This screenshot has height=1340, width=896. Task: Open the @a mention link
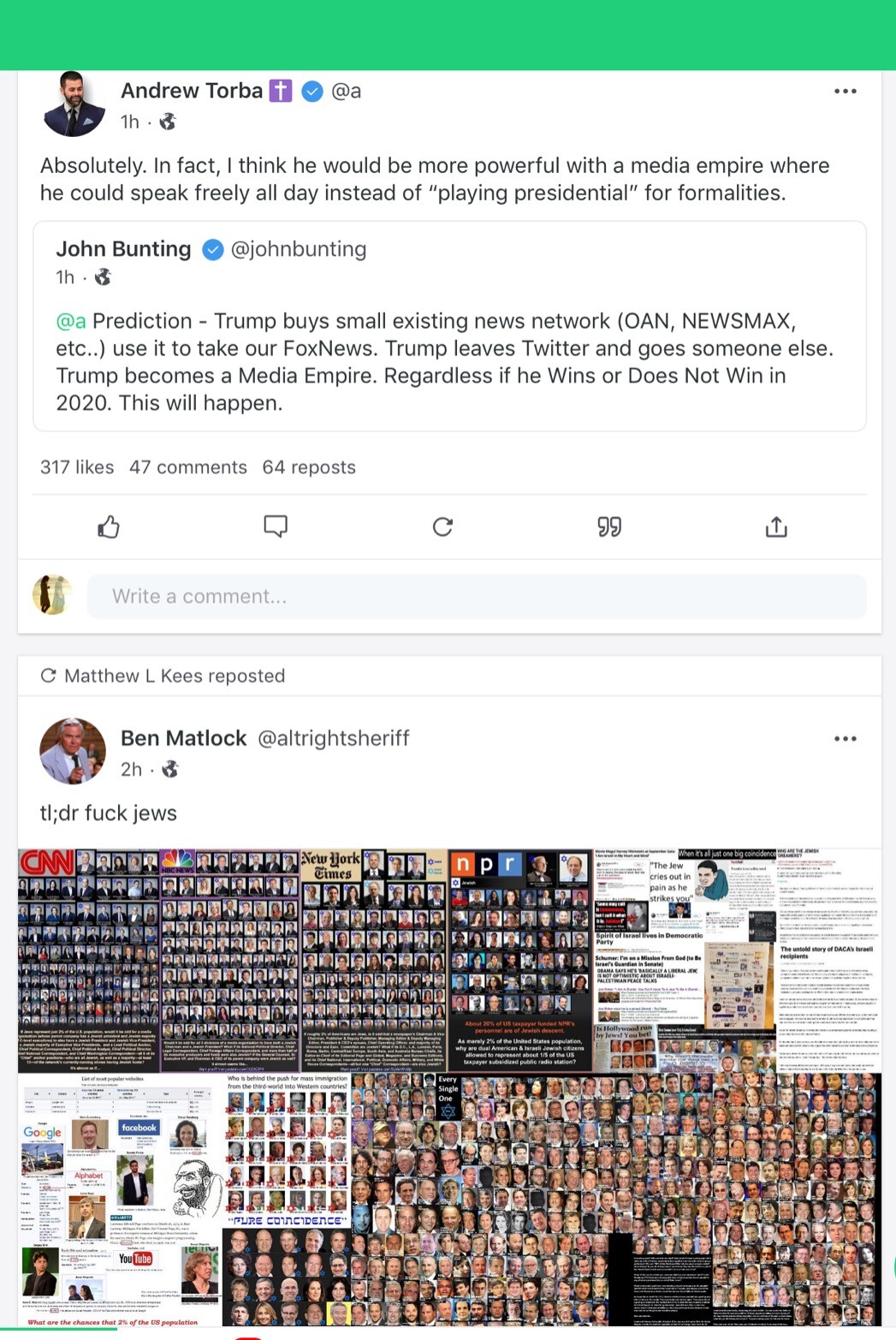pyautogui.click(x=71, y=322)
